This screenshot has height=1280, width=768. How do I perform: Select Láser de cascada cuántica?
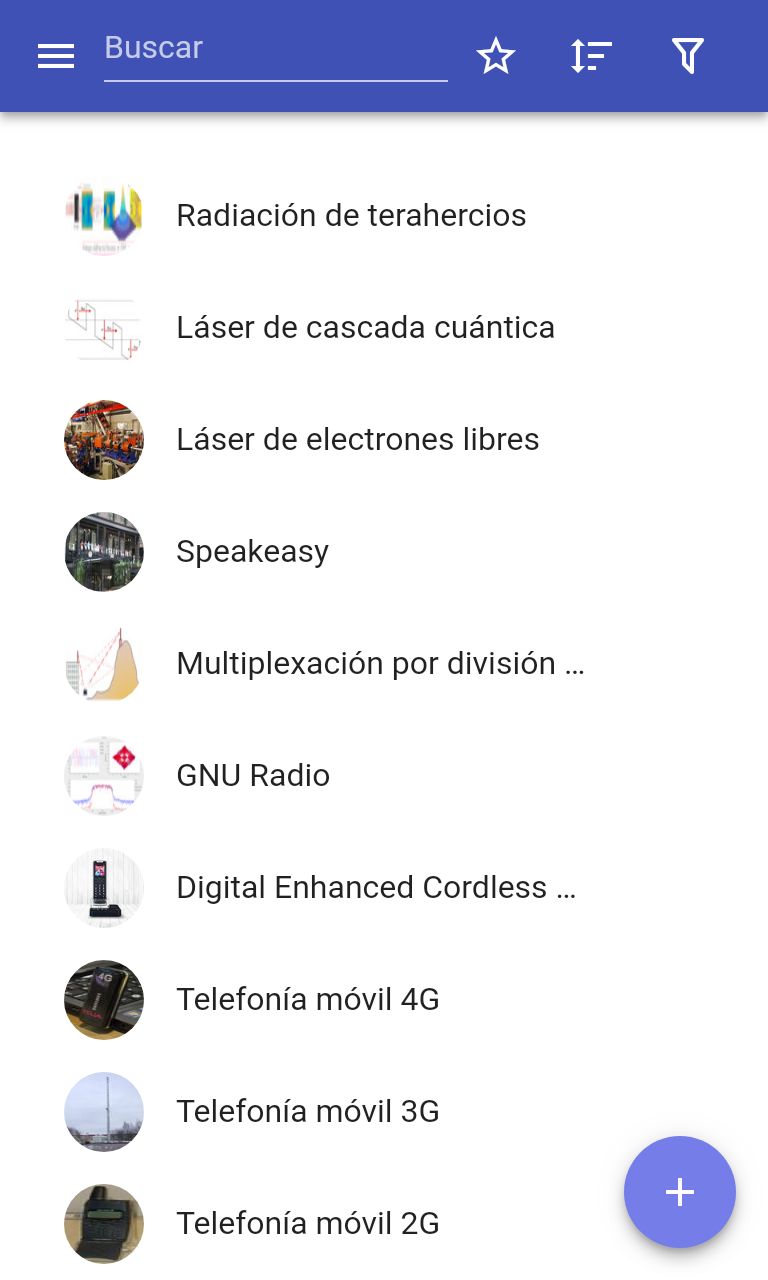365,328
